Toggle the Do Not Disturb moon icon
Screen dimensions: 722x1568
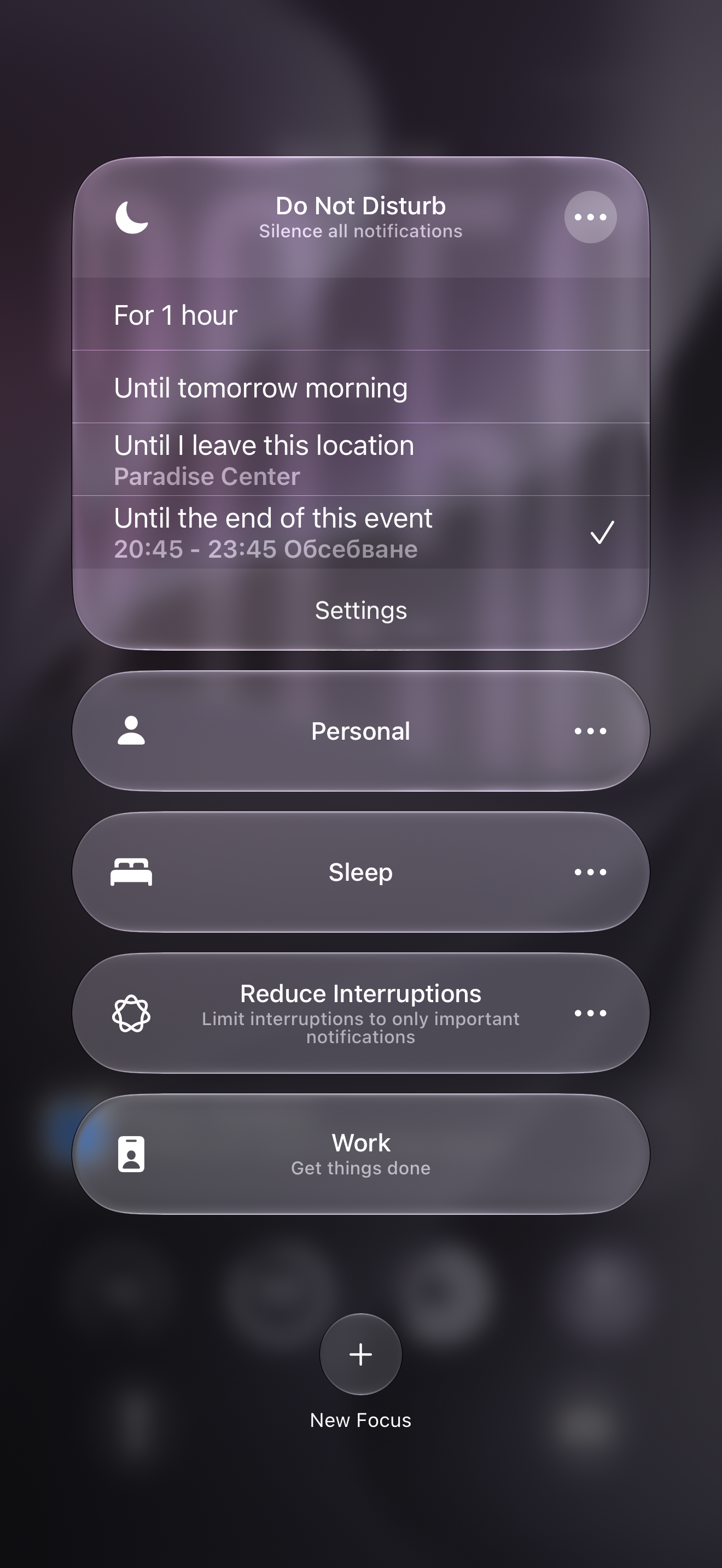tap(132, 217)
